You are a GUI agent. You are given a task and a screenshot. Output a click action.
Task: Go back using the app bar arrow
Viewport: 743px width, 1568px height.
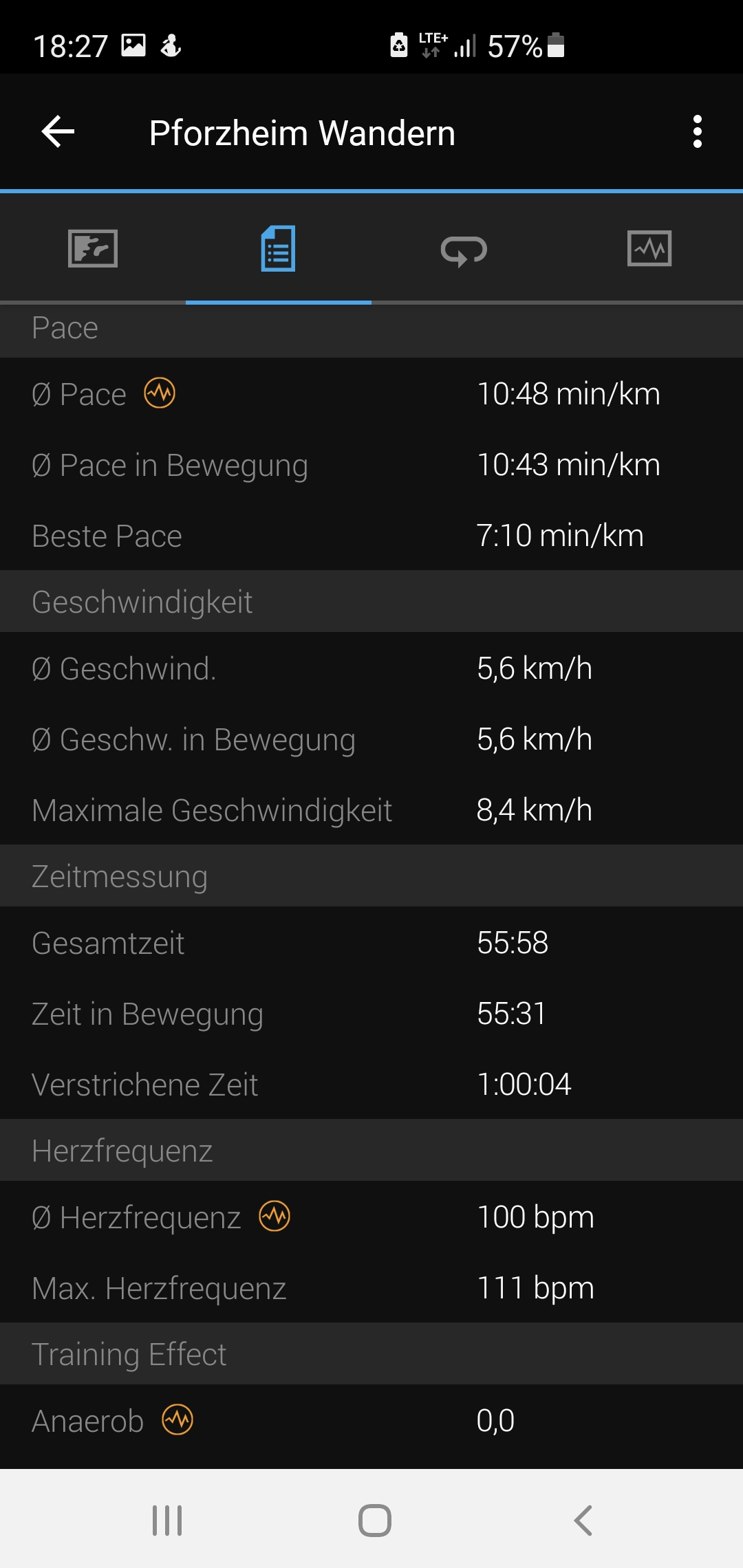coord(58,132)
